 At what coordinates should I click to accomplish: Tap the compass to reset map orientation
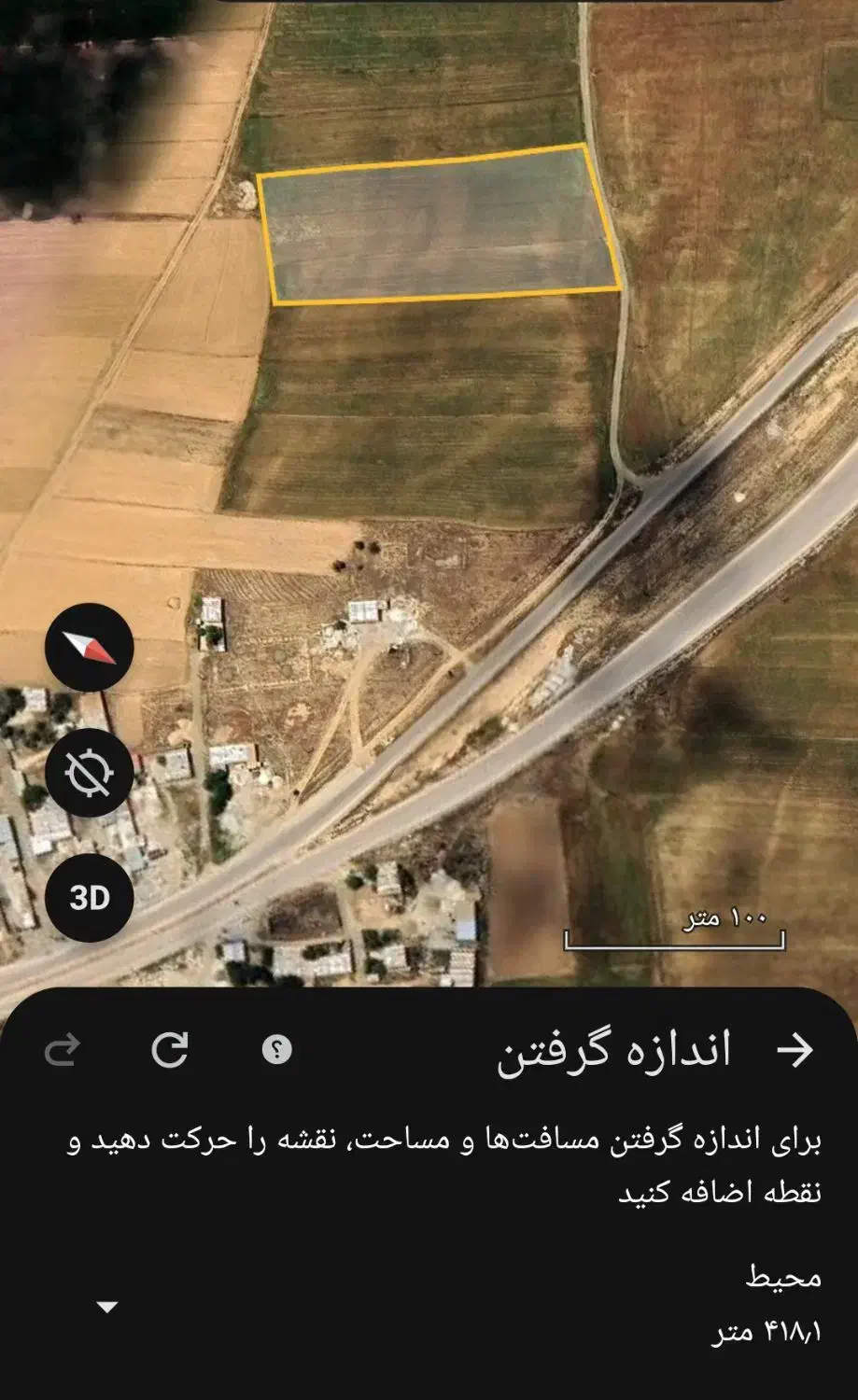[x=90, y=647]
